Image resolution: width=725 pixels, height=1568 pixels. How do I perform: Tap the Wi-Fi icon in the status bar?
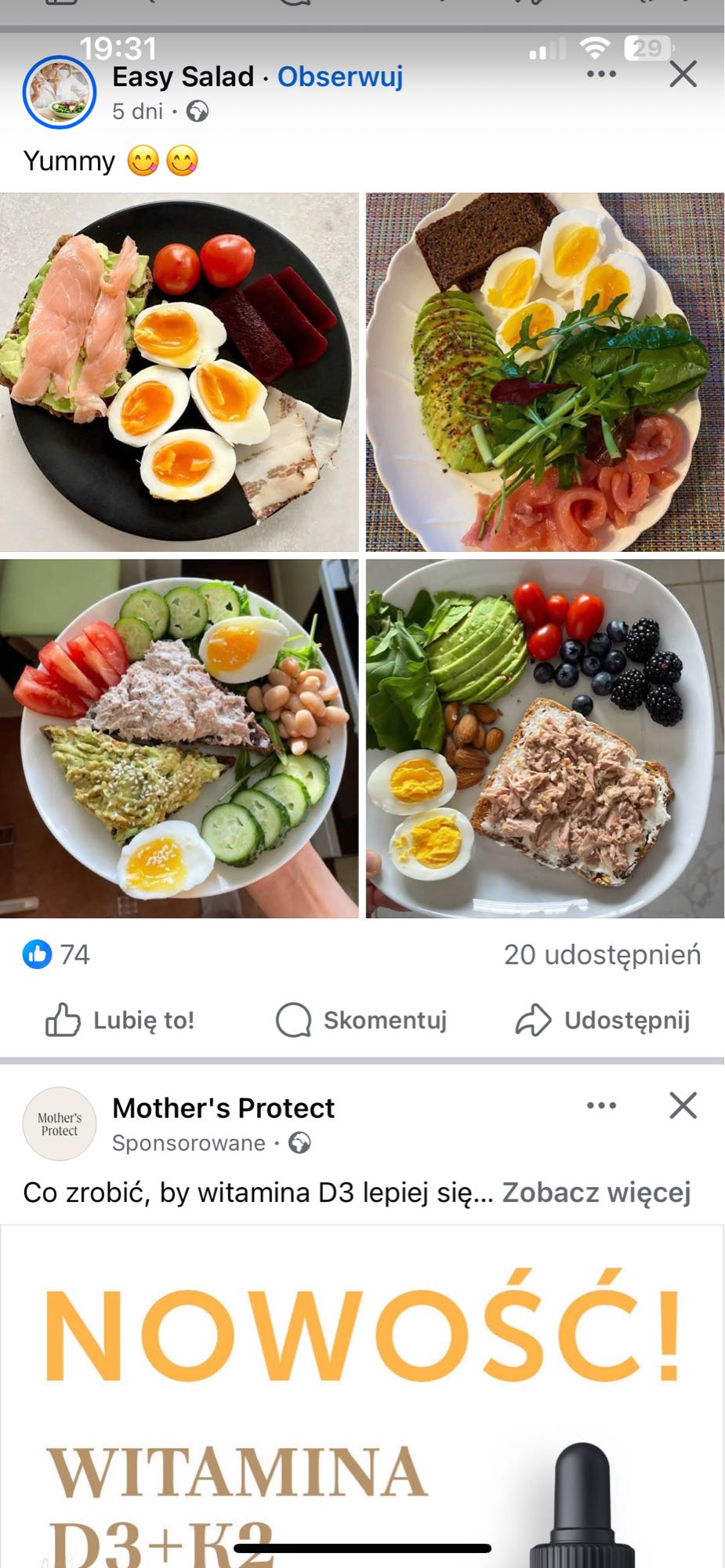click(595, 49)
